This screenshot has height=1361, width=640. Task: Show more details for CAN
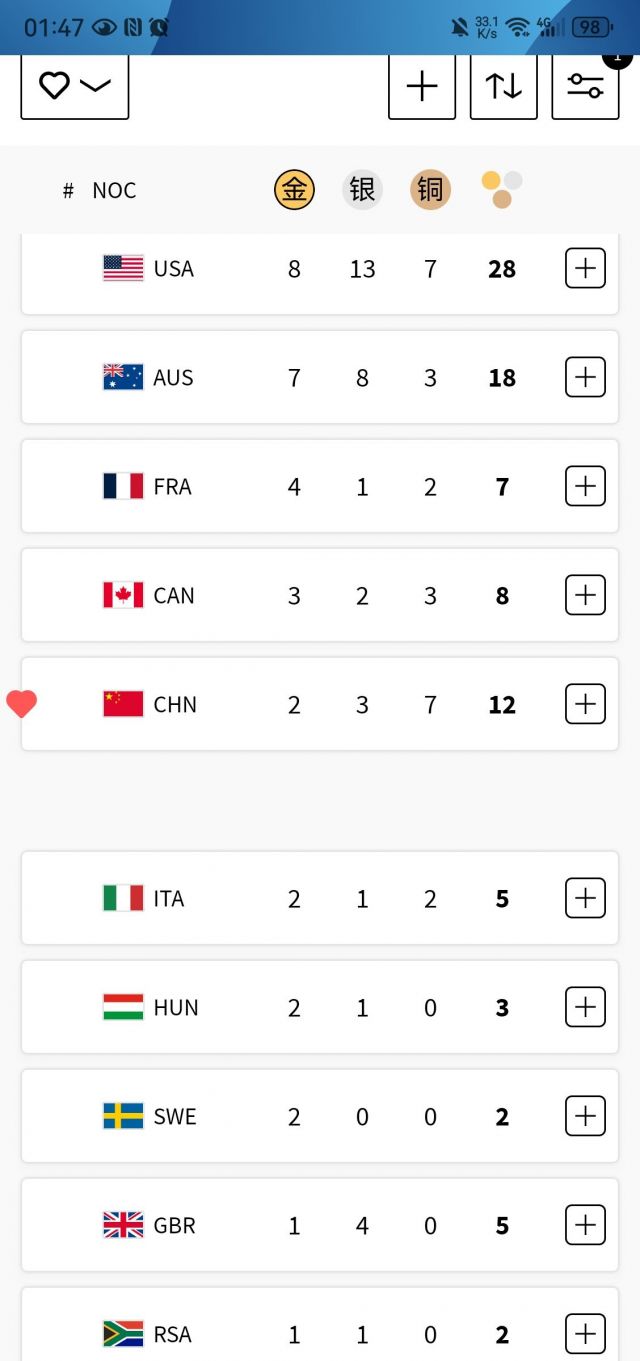pos(586,595)
